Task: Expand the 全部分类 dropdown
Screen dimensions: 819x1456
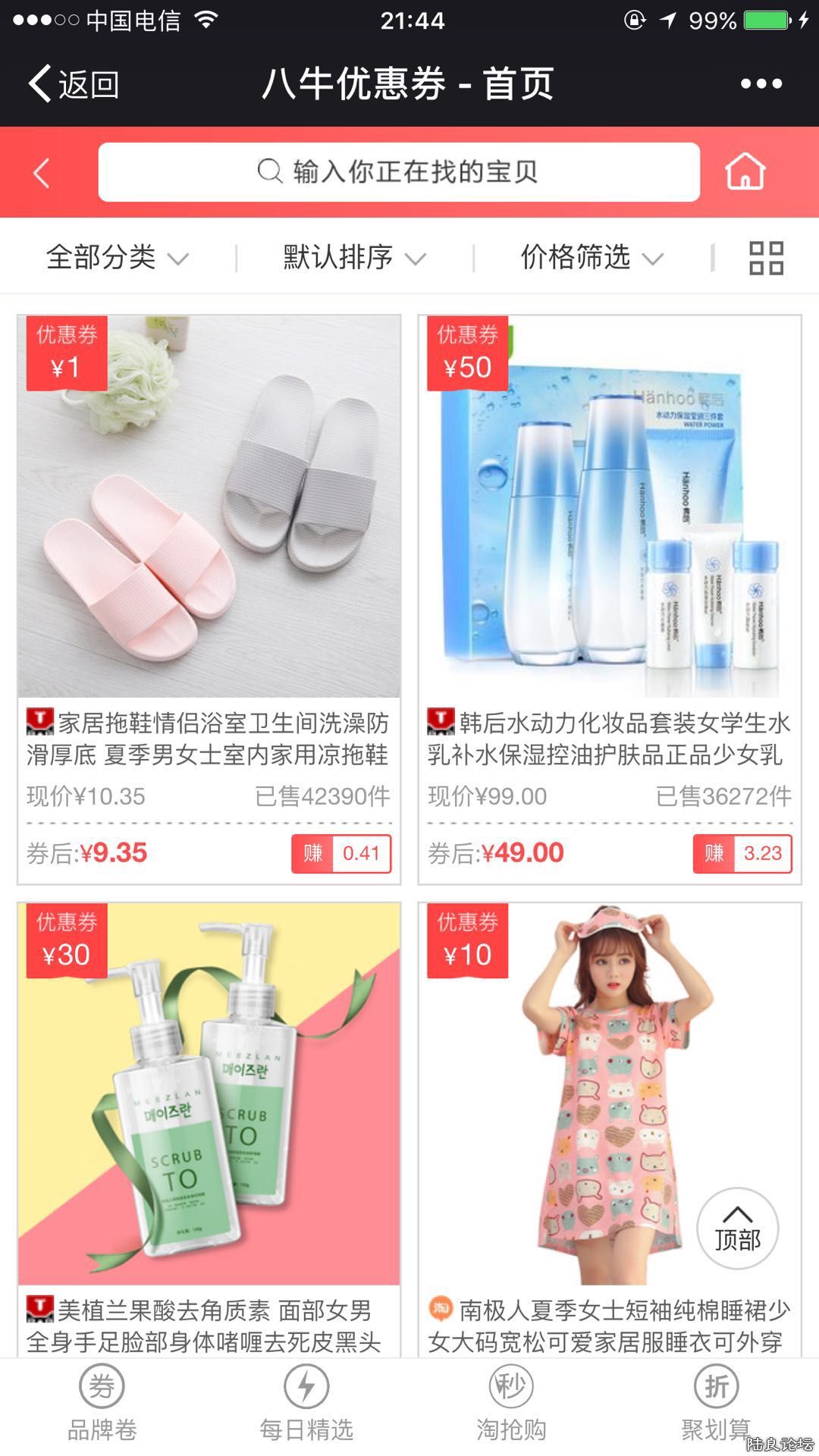Action: [x=117, y=258]
